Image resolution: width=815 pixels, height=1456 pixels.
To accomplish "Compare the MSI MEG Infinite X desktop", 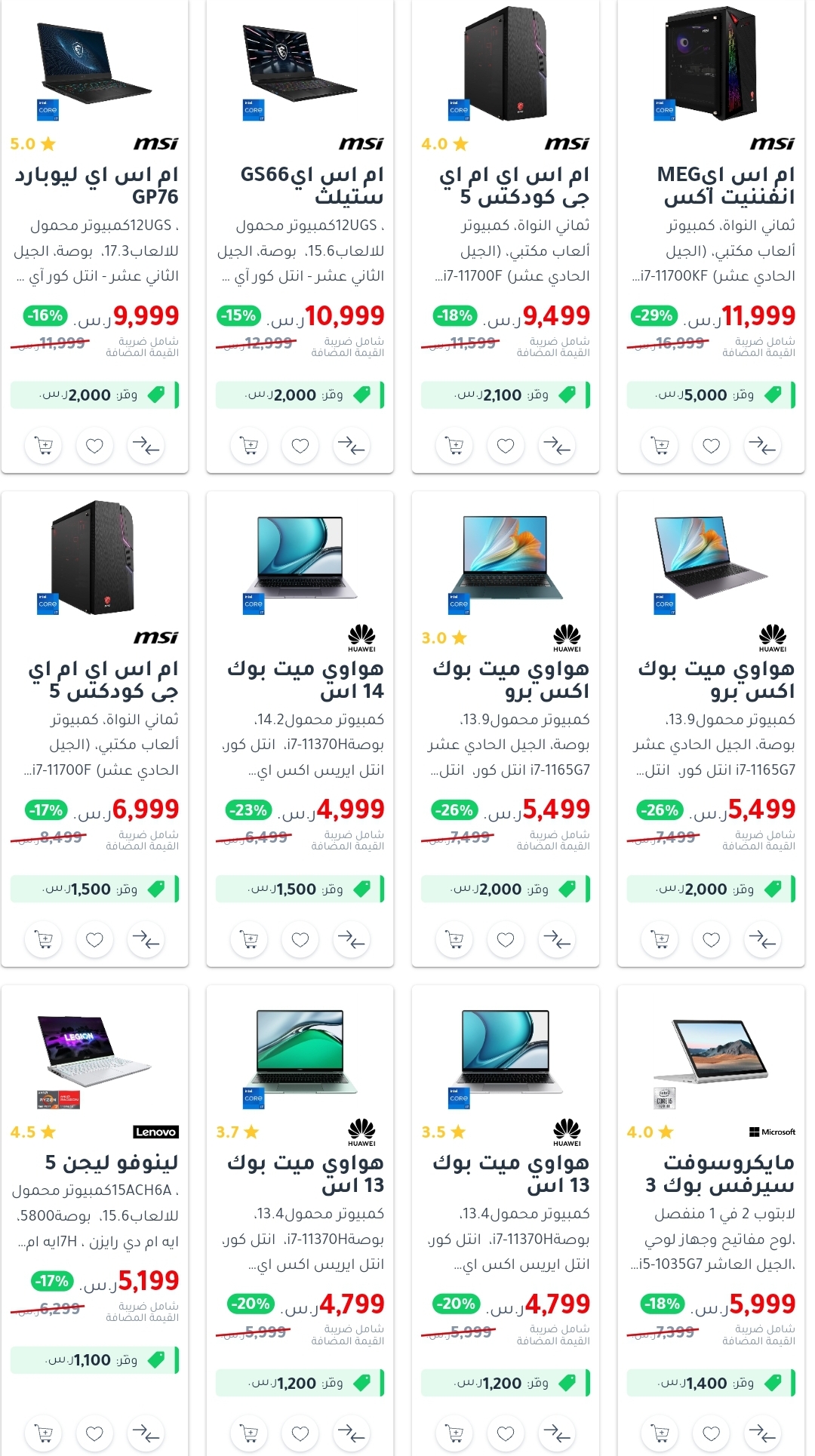I will tap(762, 446).
